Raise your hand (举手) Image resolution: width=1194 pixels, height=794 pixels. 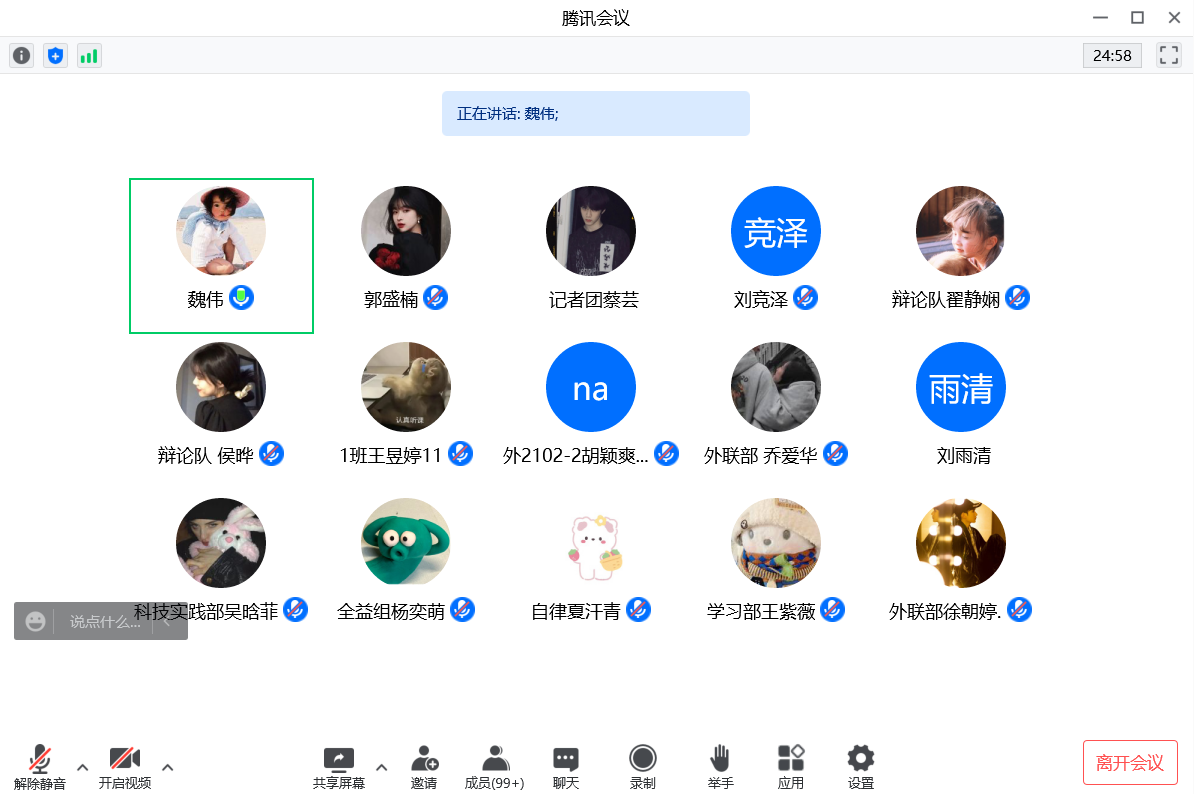[720, 766]
